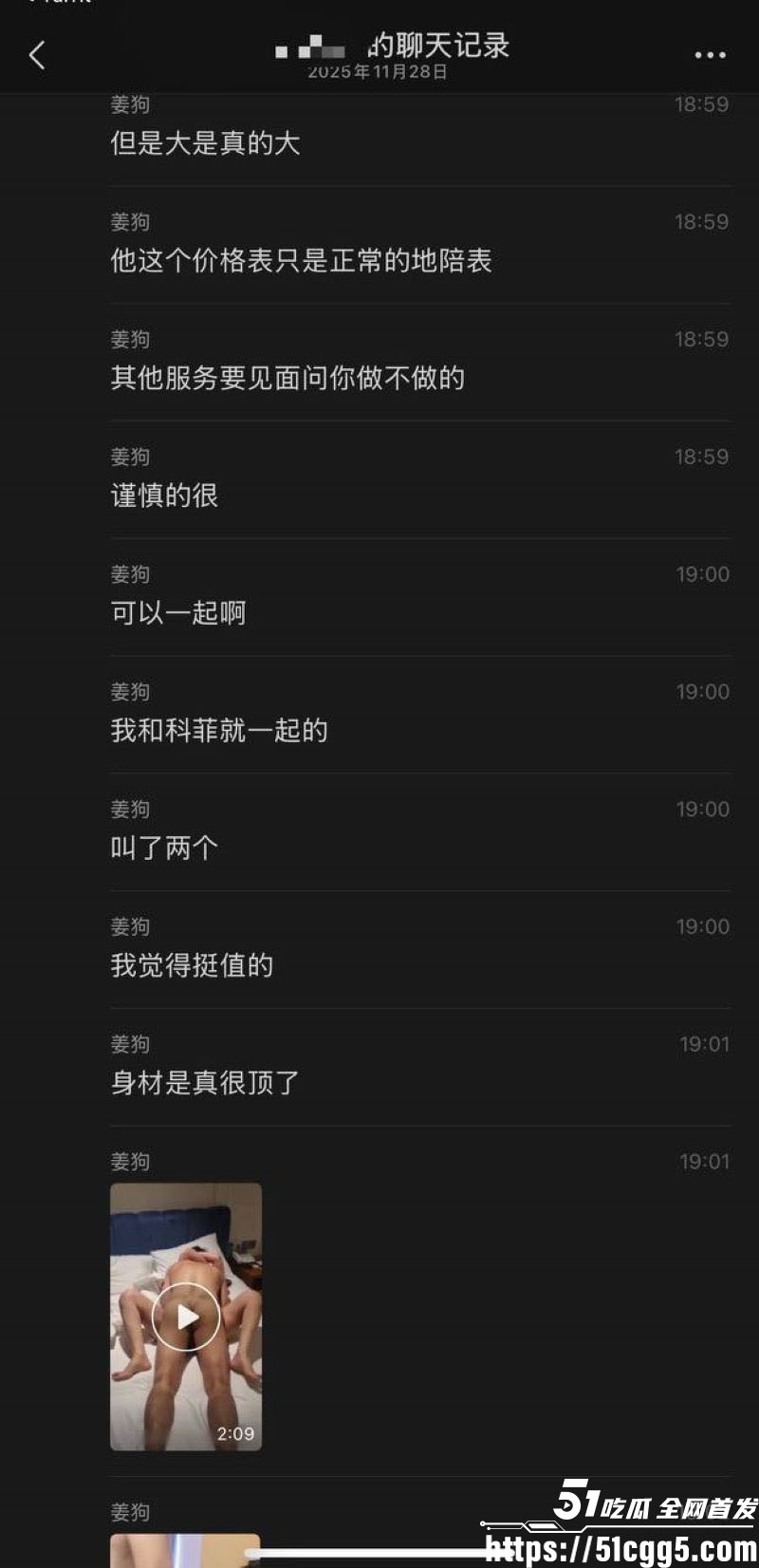Tap the date header 2025年11月28日
Screen dimensions: 759x1568
coord(379,69)
